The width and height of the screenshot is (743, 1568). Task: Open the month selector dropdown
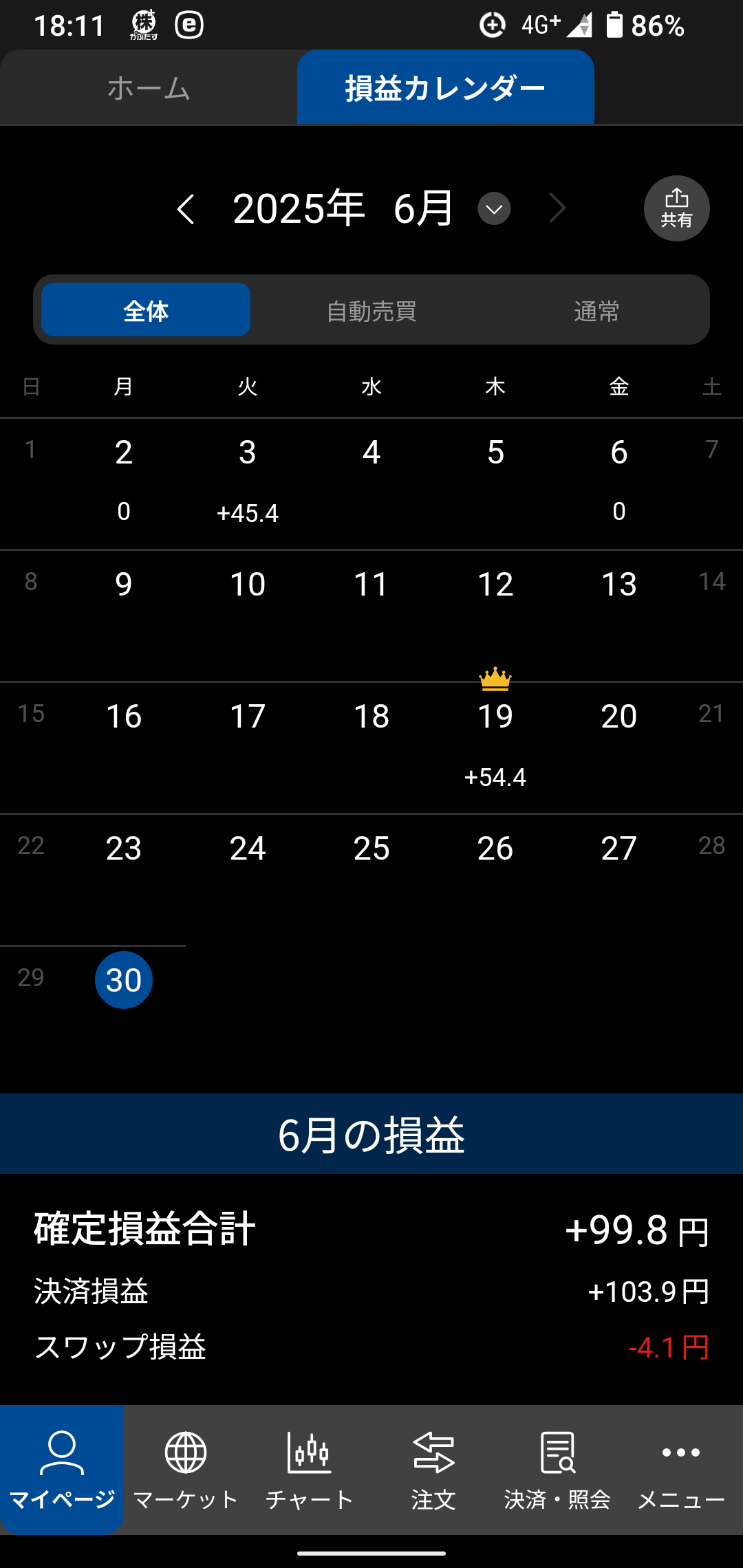[x=494, y=208]
